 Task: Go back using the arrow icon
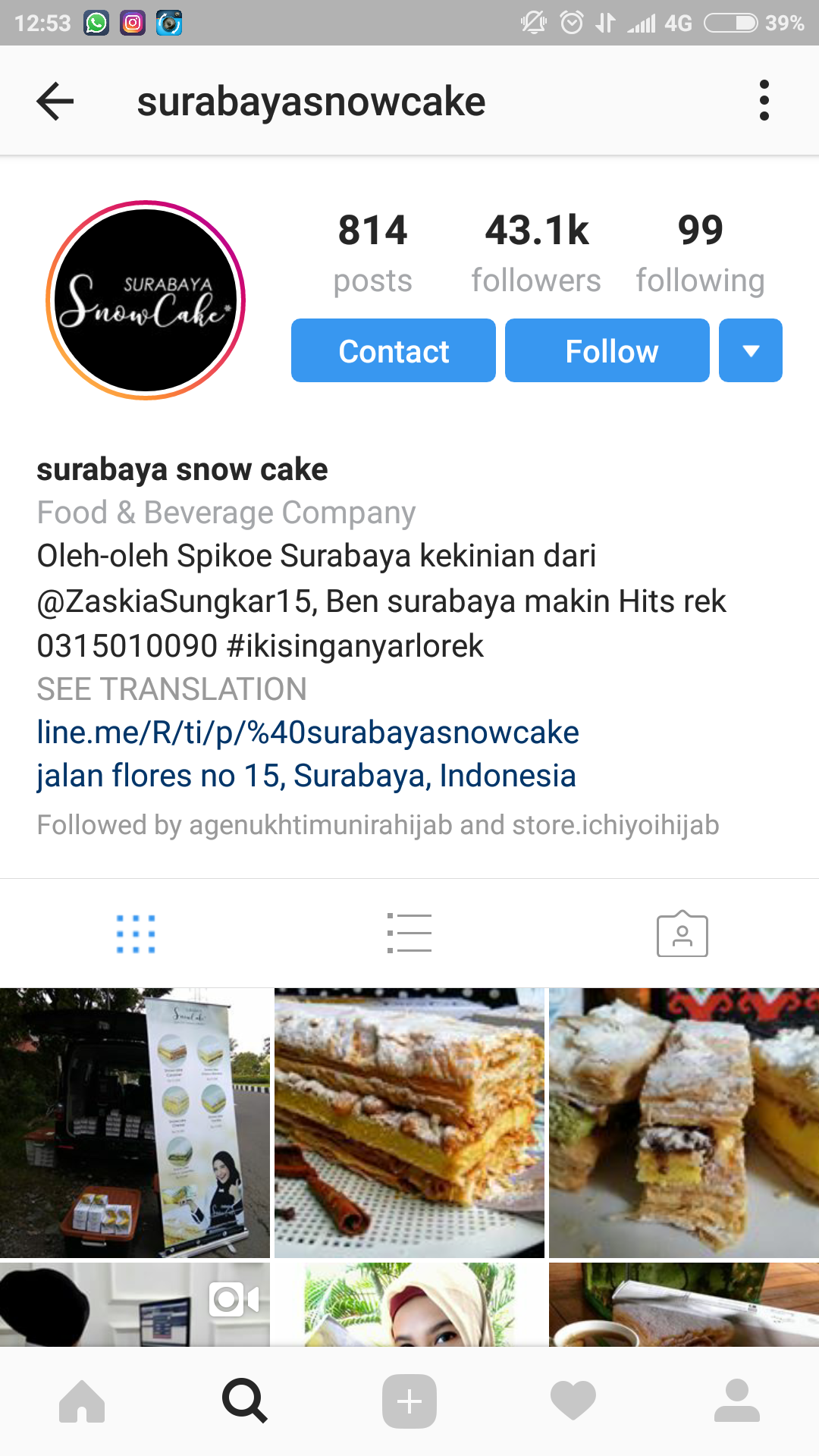pos(55,101)
